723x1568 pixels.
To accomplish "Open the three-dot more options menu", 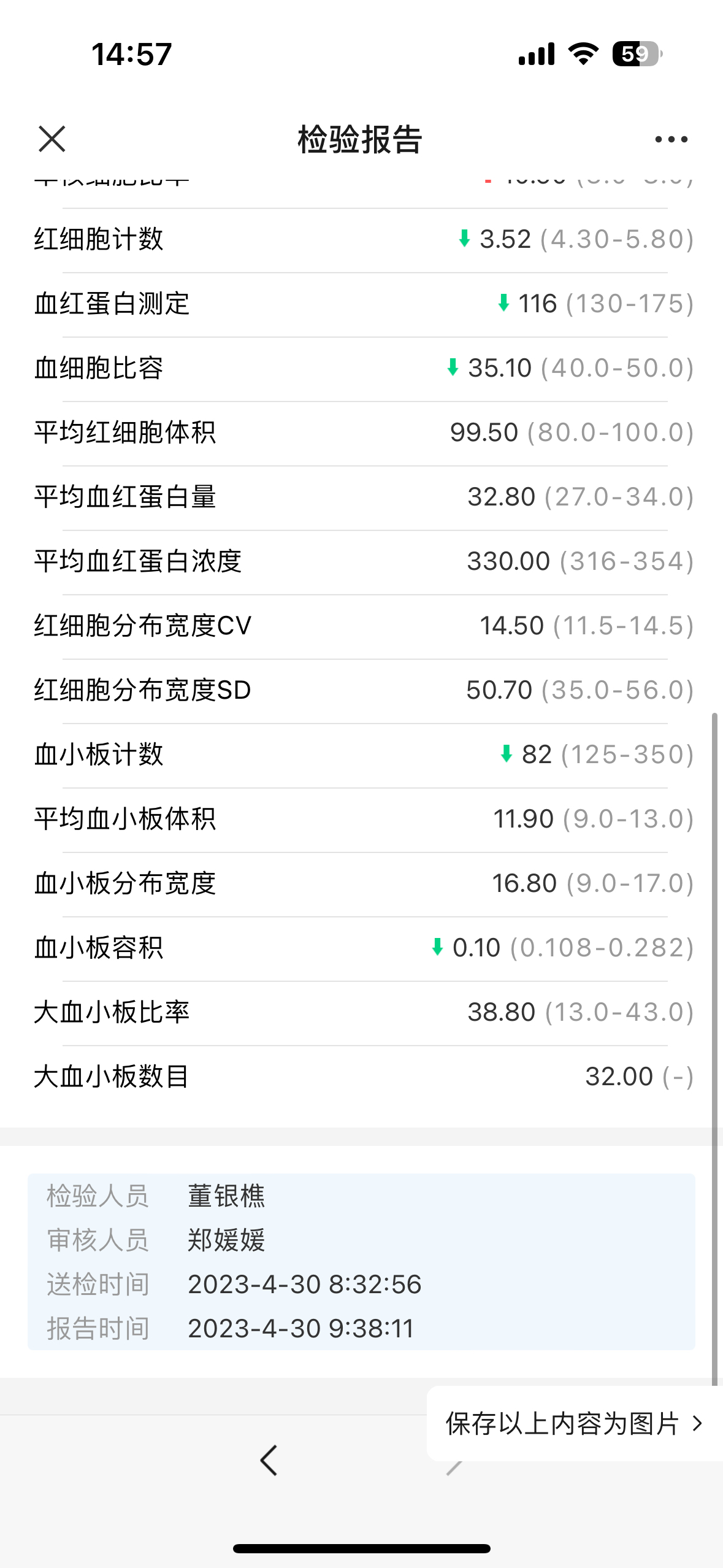I will tap(671, 139).
